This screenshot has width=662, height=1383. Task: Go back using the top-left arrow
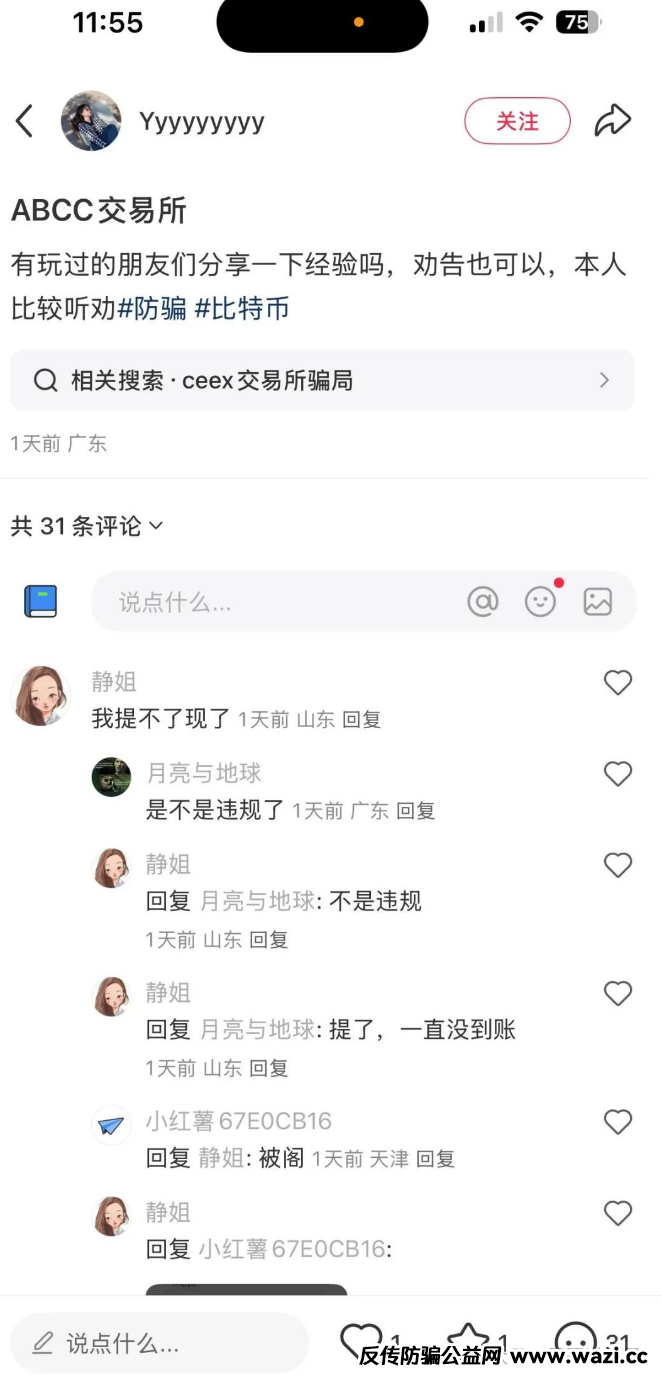[x=25, y=122]
